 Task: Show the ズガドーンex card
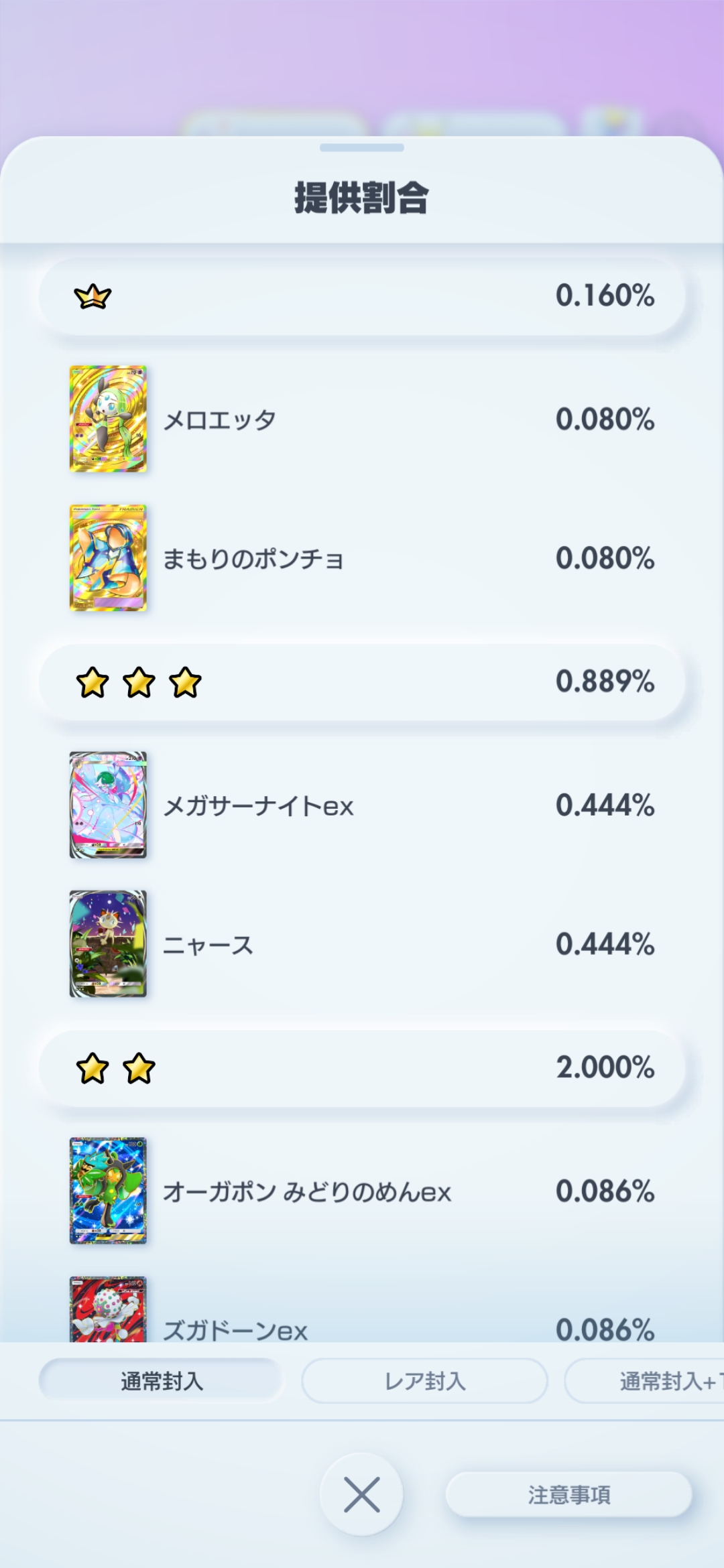point(108,1310)
